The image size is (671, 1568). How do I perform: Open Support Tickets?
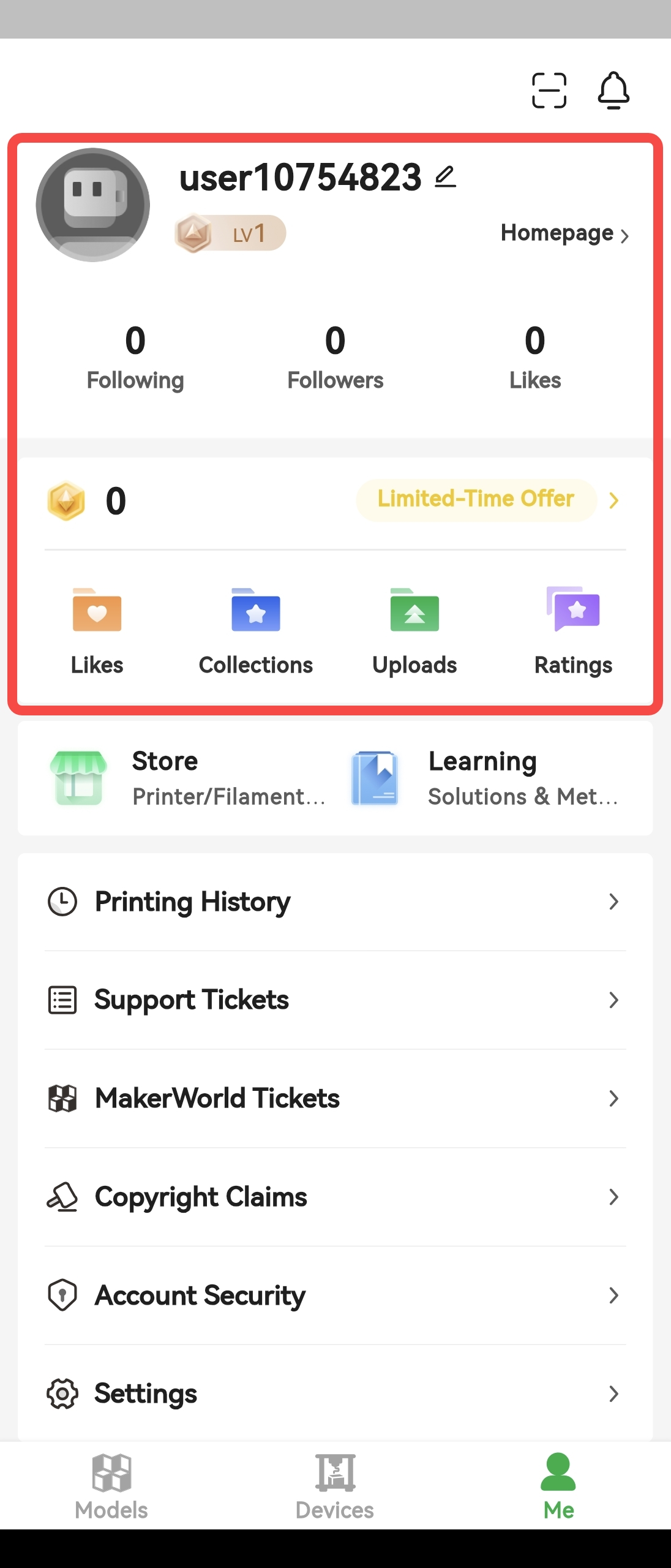tap(334, 1000)
